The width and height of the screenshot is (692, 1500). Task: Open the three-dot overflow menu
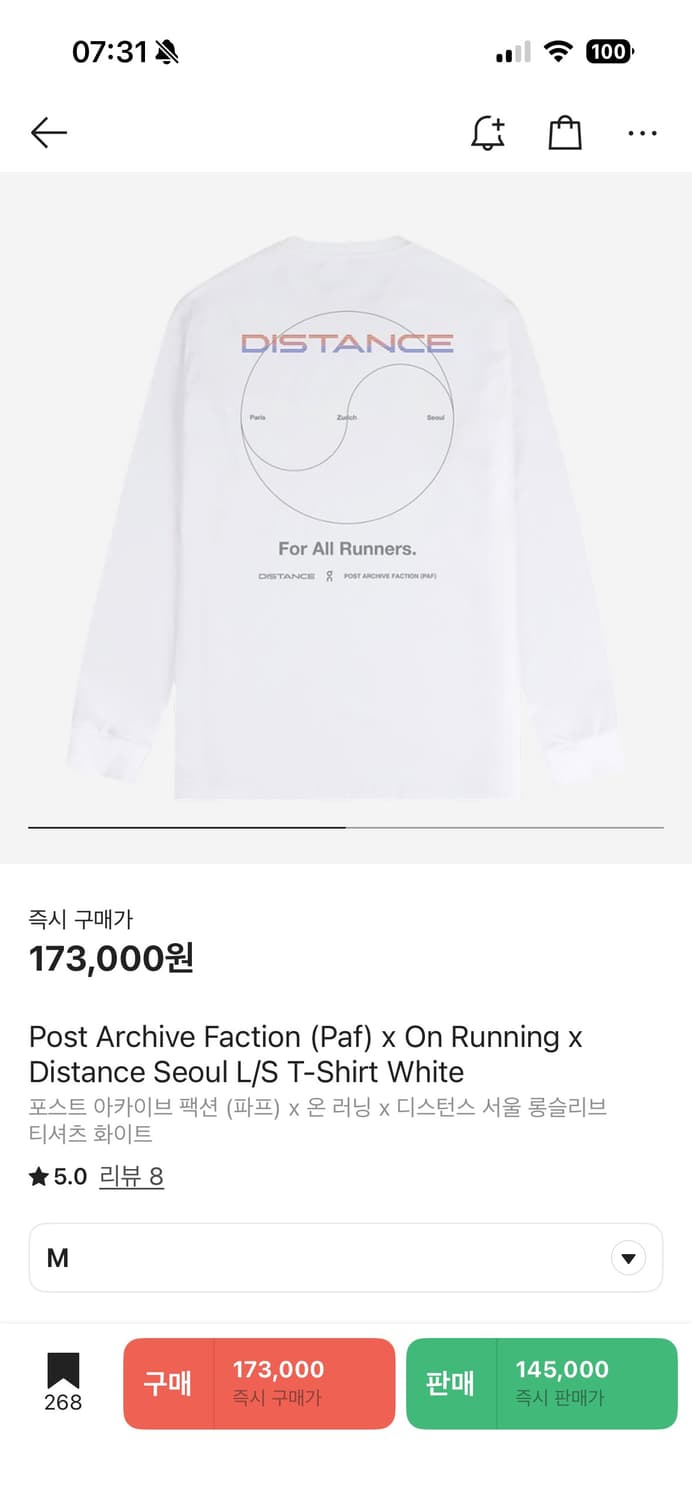click(642, 132)
